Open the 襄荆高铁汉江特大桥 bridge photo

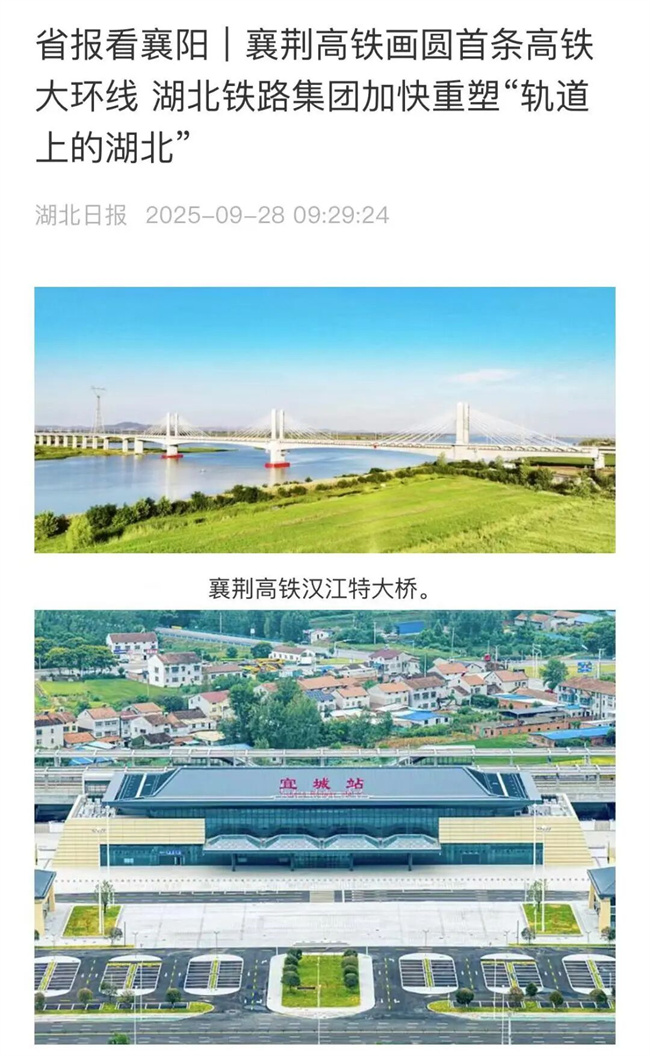324,420
